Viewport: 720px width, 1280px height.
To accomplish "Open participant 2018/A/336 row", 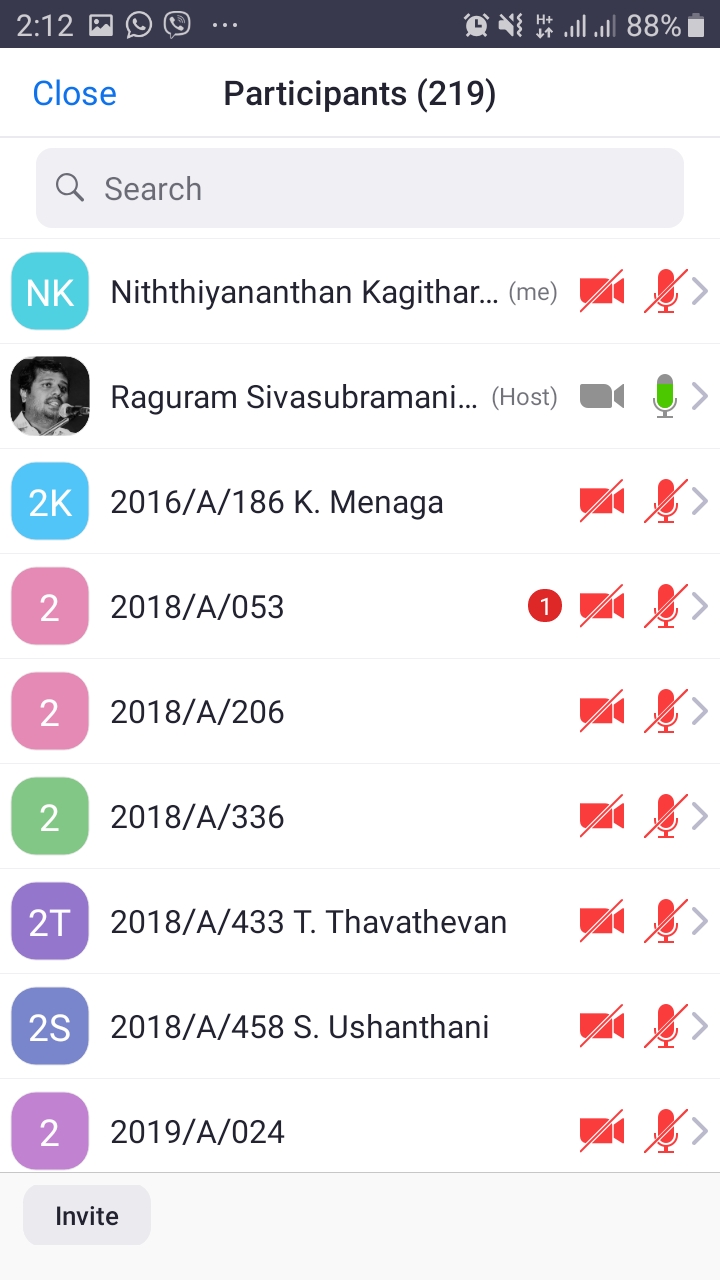I will 360,816.
